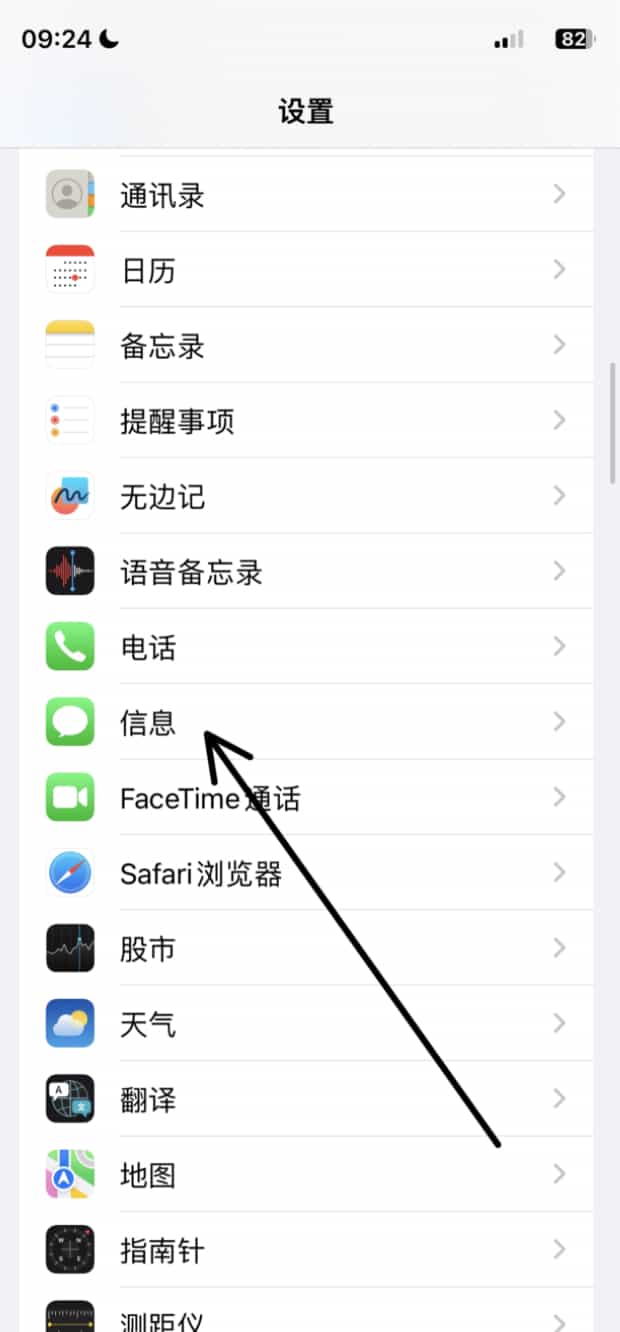Viewport: 620px width, 1332px height.
Task: Select the 无边记 row
Action: coord(300,496)
